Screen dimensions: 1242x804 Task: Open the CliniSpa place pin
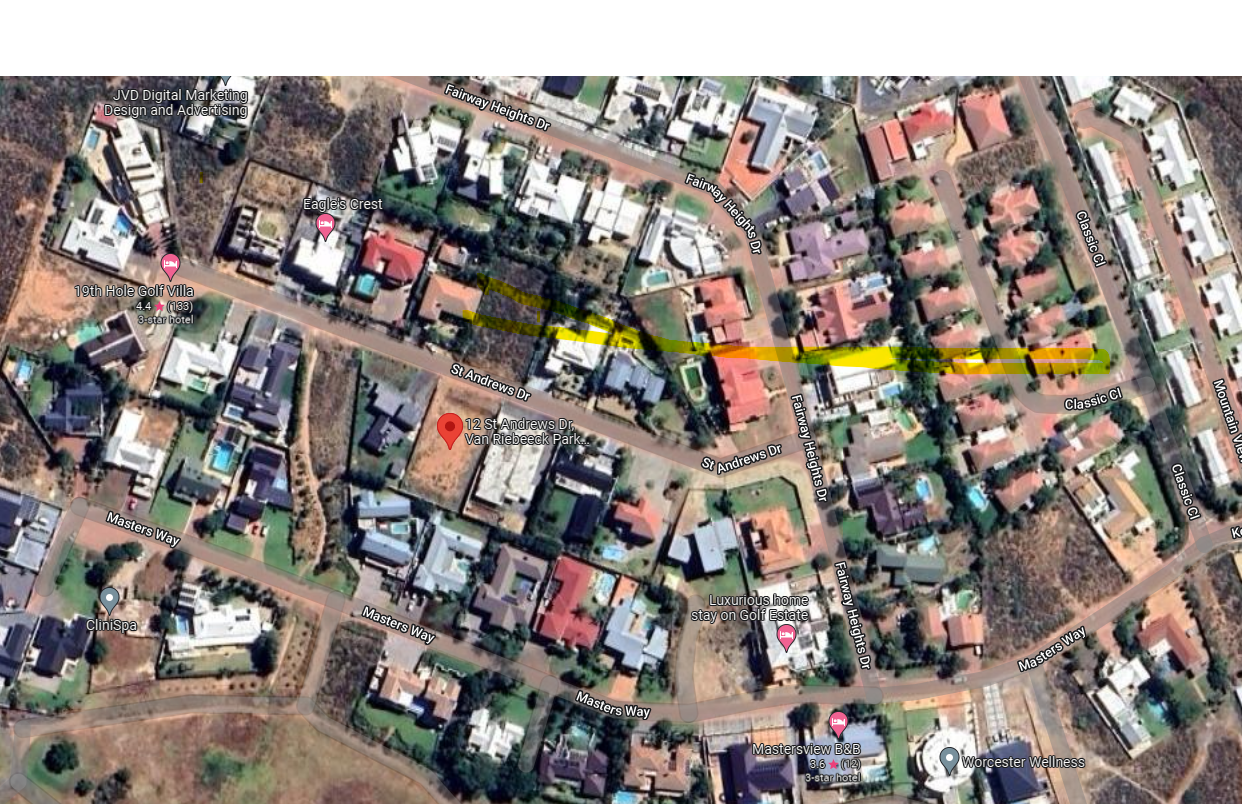tap(110, 599)
